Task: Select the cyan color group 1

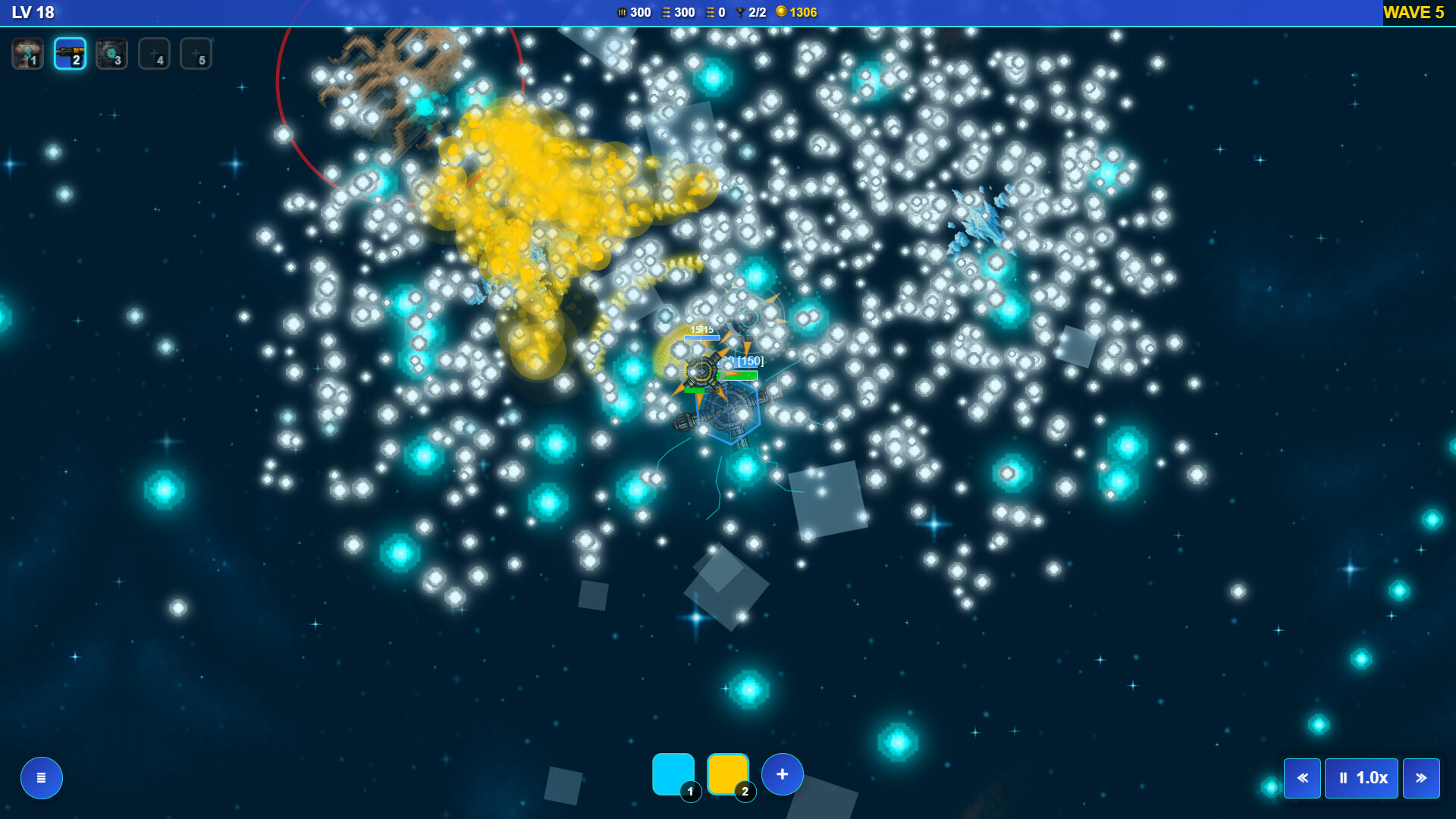Action: pos(673,773)
